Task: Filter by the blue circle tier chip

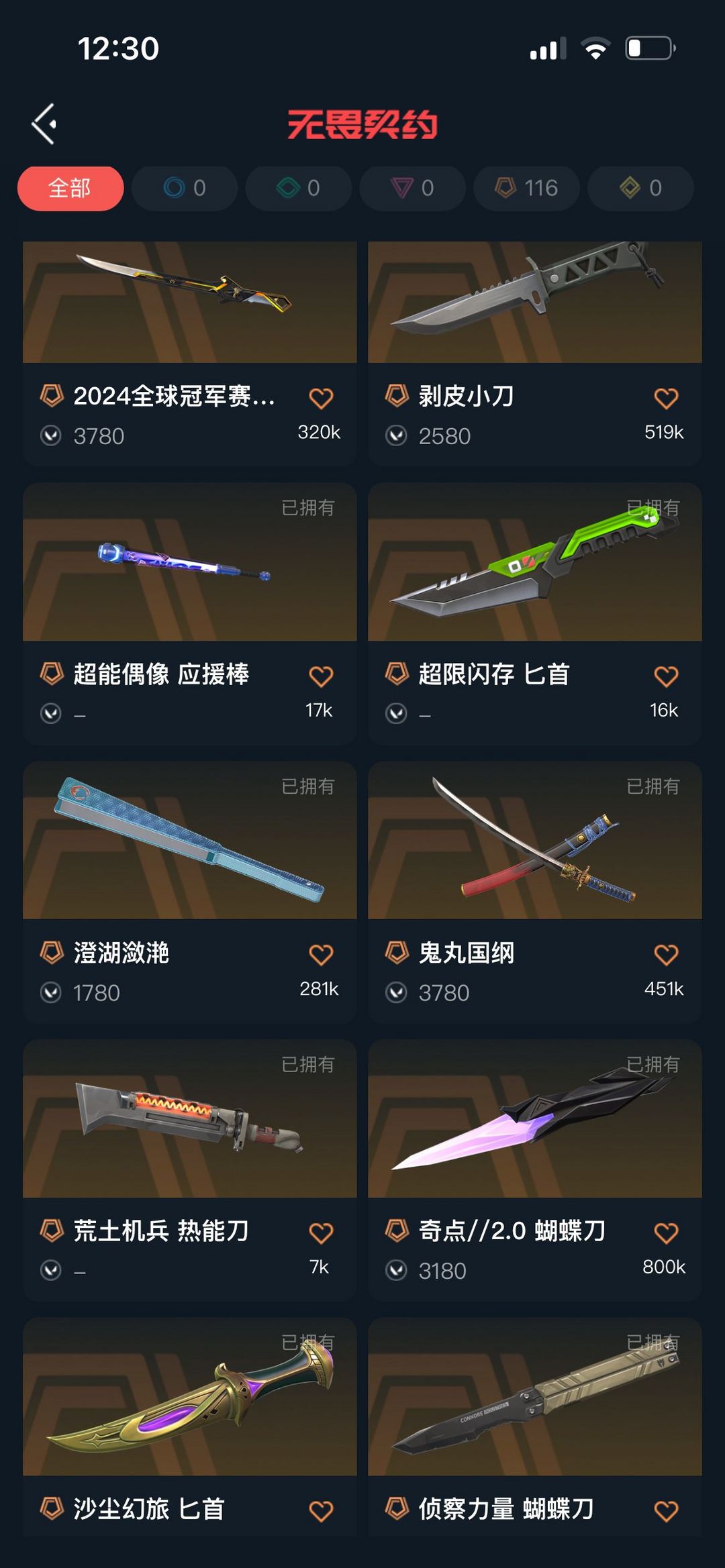Action: (185, 188)
